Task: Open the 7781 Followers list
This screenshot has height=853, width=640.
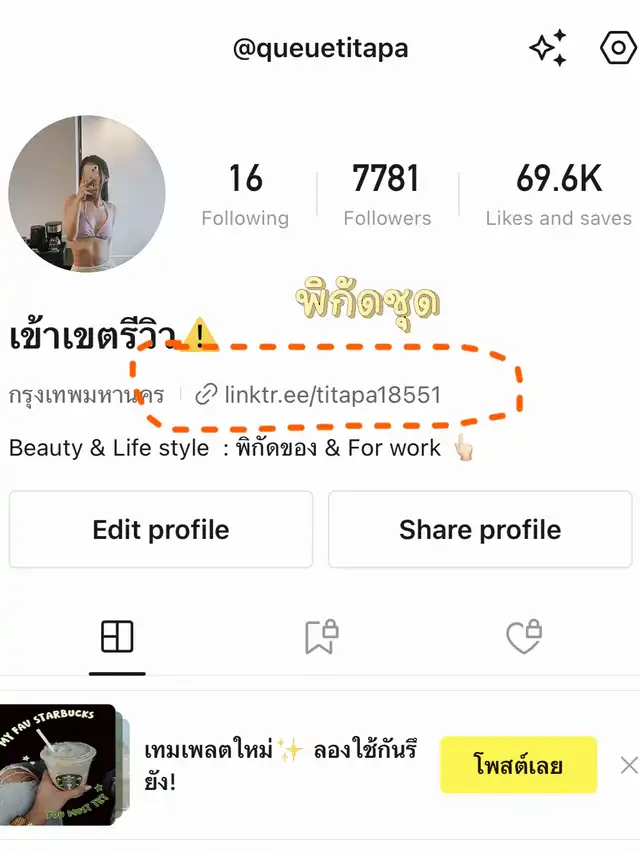Action: [387, 195]
